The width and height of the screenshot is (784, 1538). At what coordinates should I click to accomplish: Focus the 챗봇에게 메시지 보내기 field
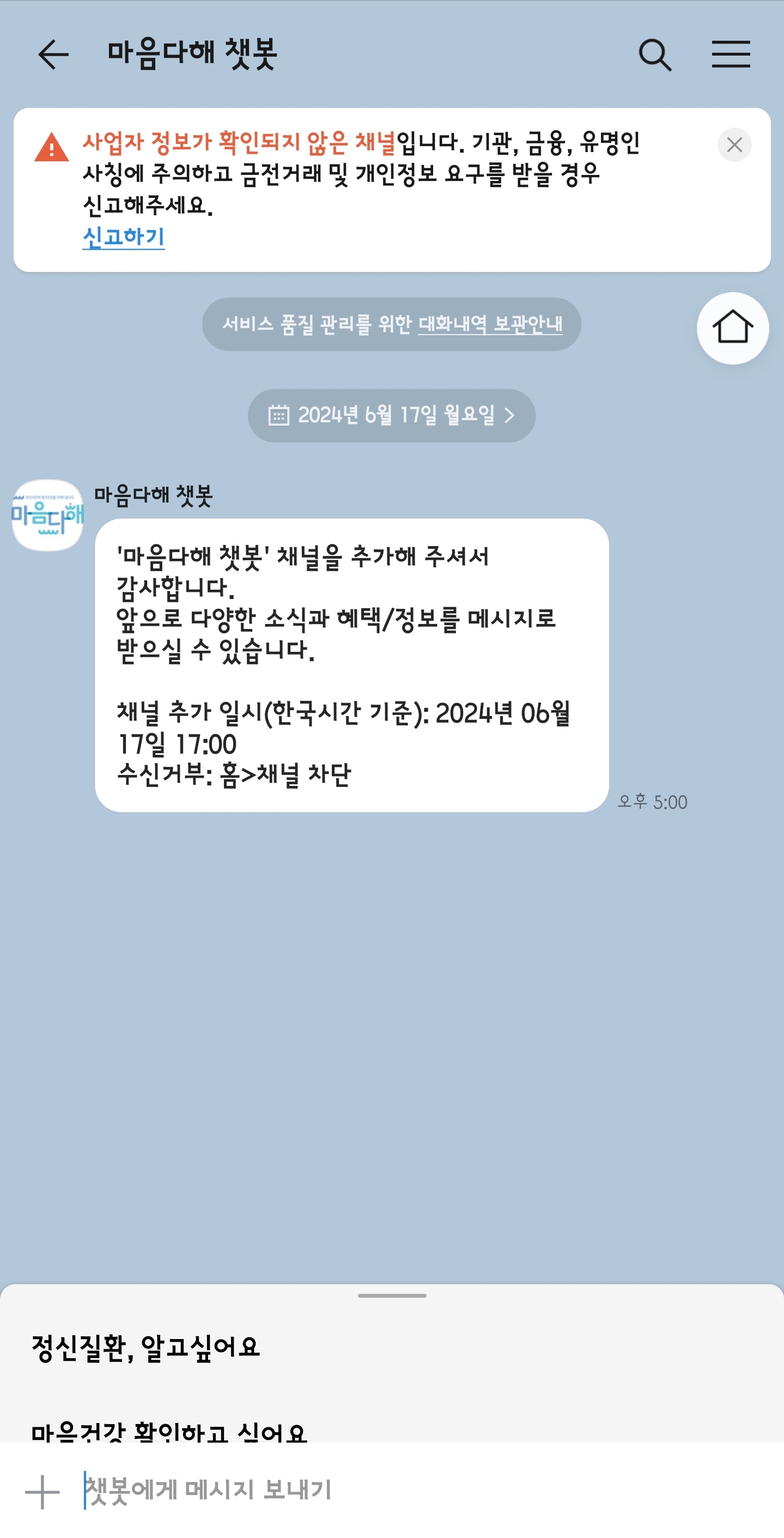point(358,1490)
